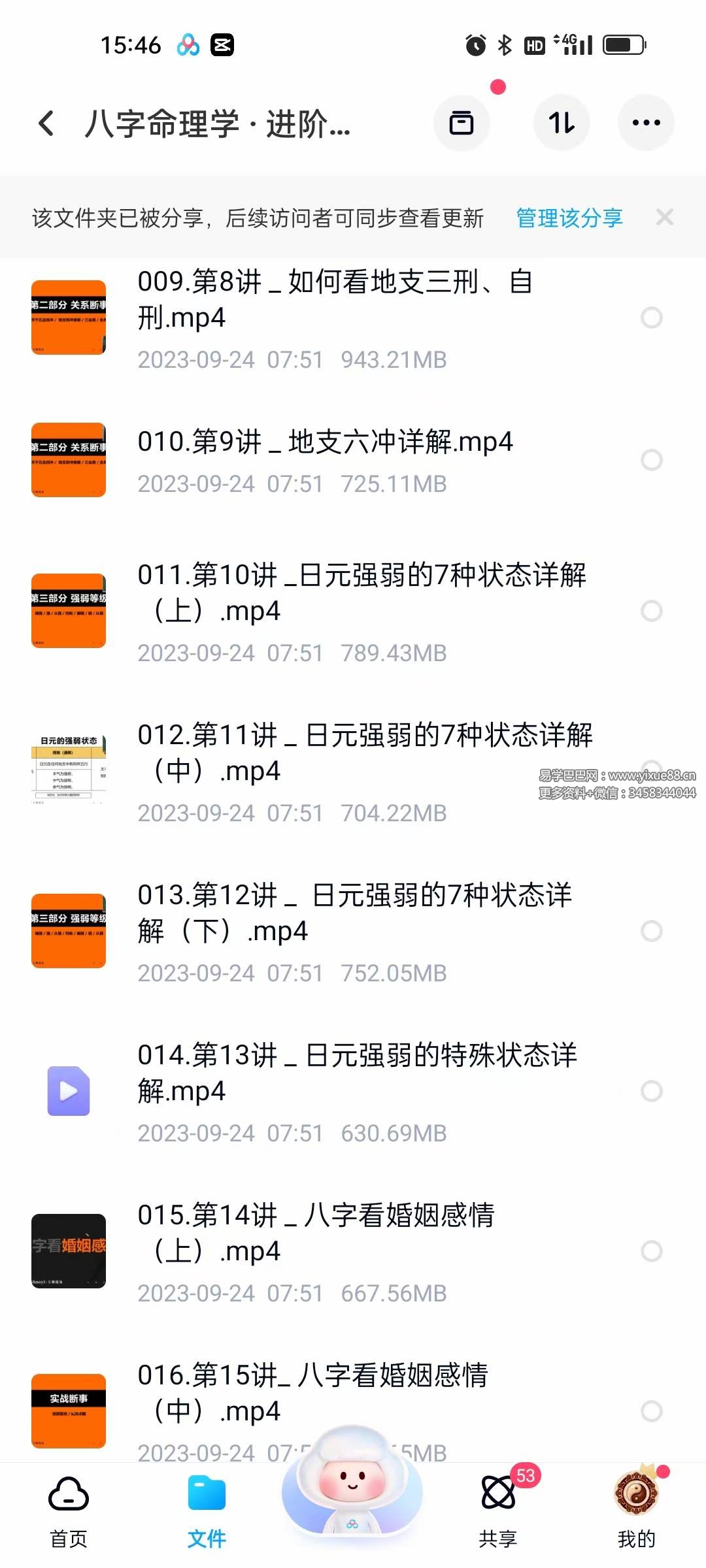Viewport: 706px width, 1568px height.
Task: Open the transfer list at the top
Action: pos(462,123)
